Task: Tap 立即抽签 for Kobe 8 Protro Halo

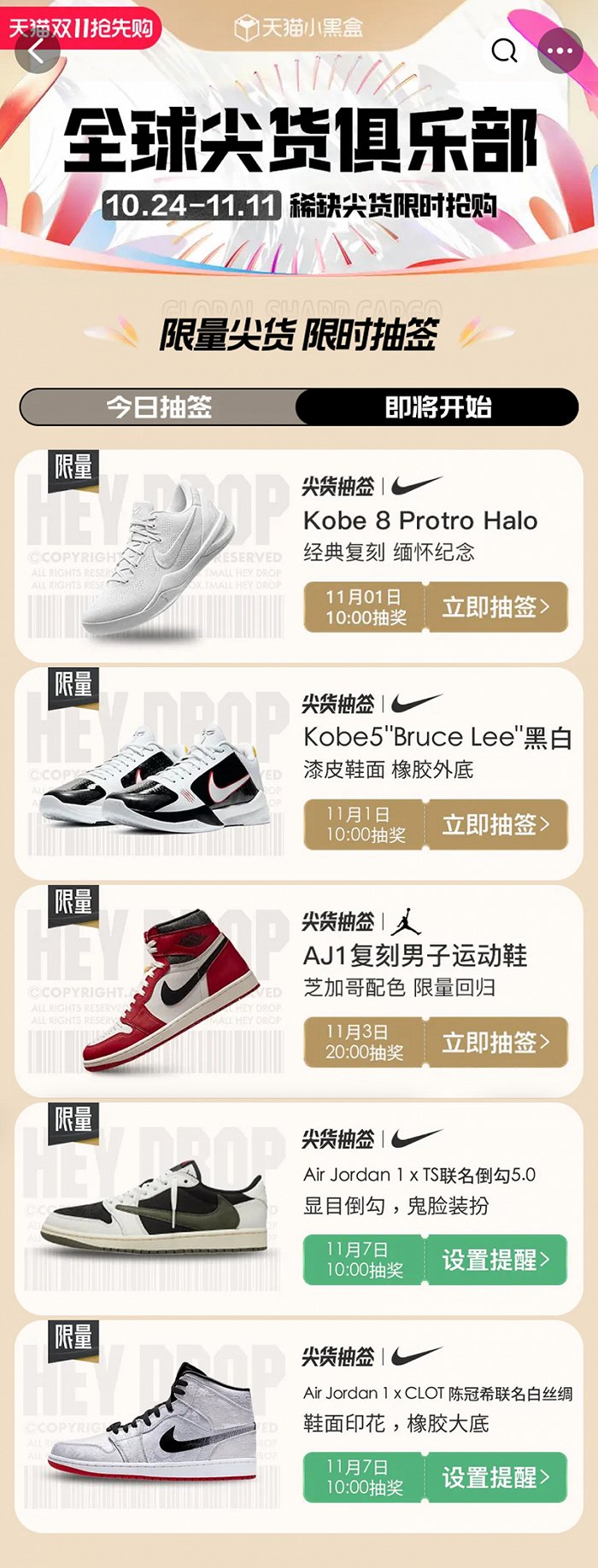Action: click(x=495, y=607)
